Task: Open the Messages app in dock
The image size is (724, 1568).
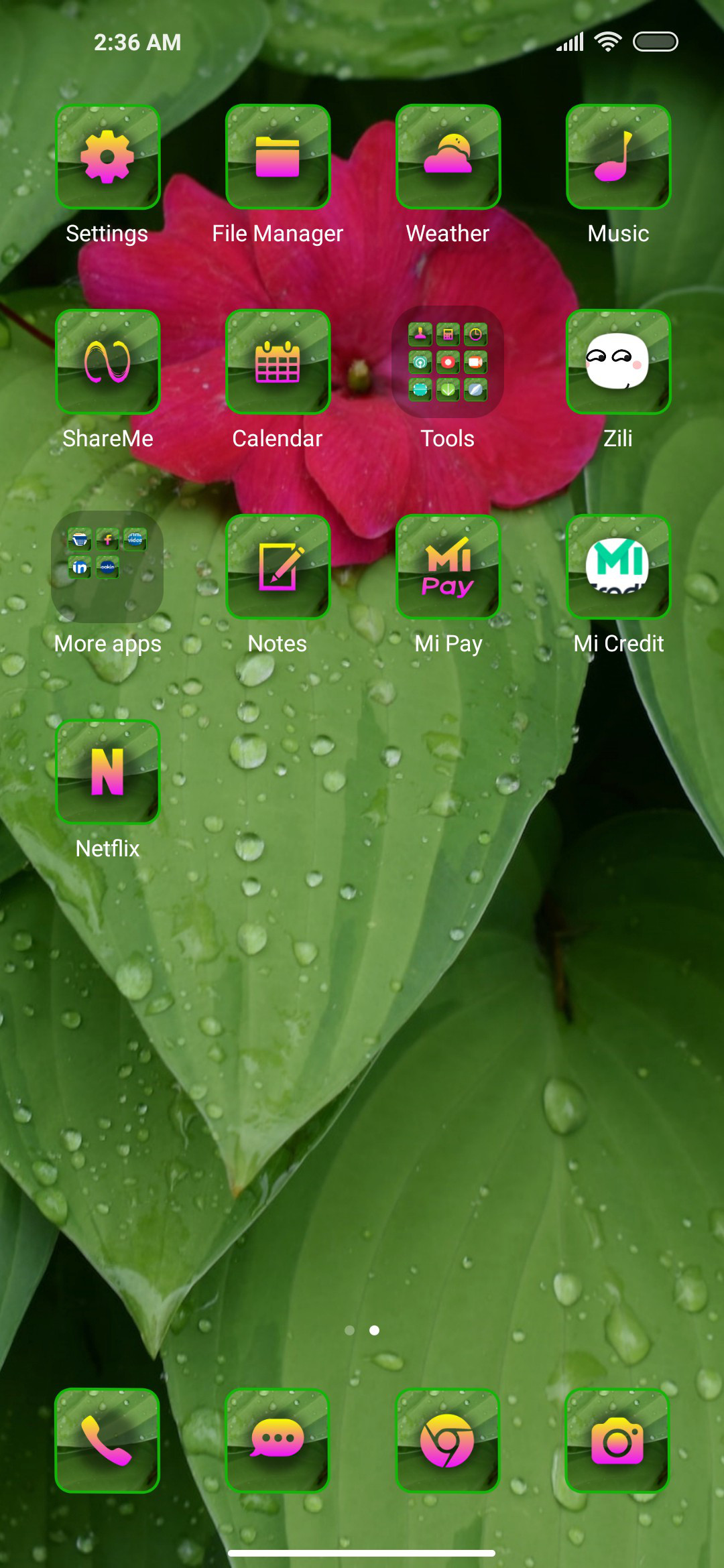Action: click(x=278, y=1441)
